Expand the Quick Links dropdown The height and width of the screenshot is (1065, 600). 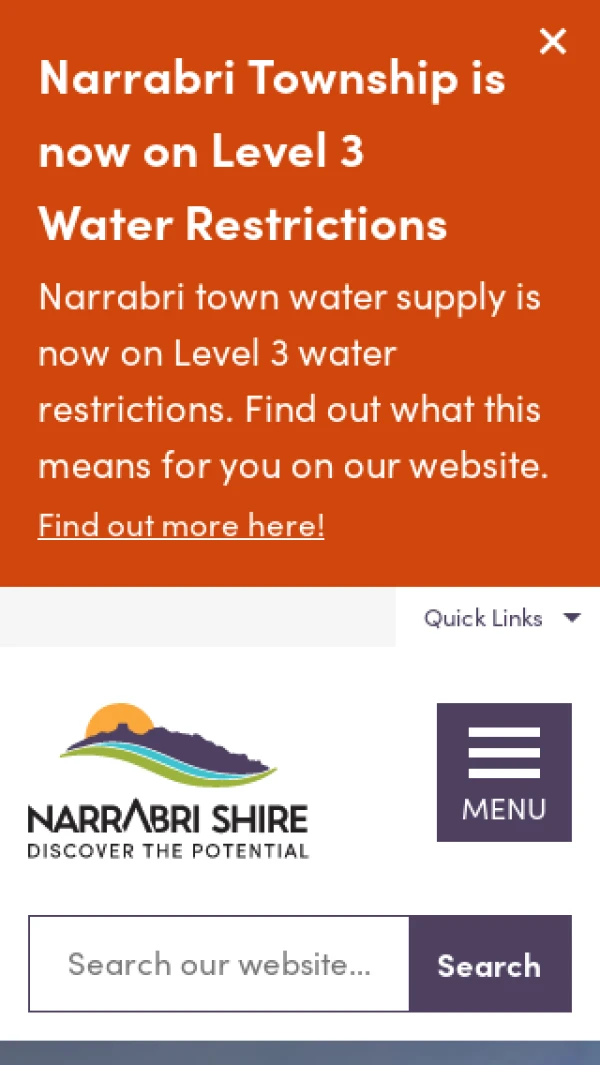click(x=500, y=618)
